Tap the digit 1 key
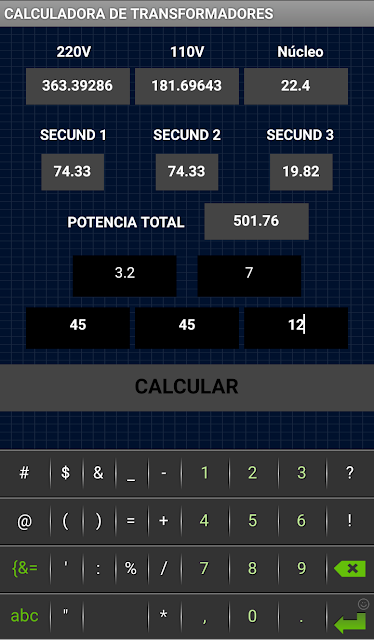Screen dimensions: 374x640 tap(205, 473)
